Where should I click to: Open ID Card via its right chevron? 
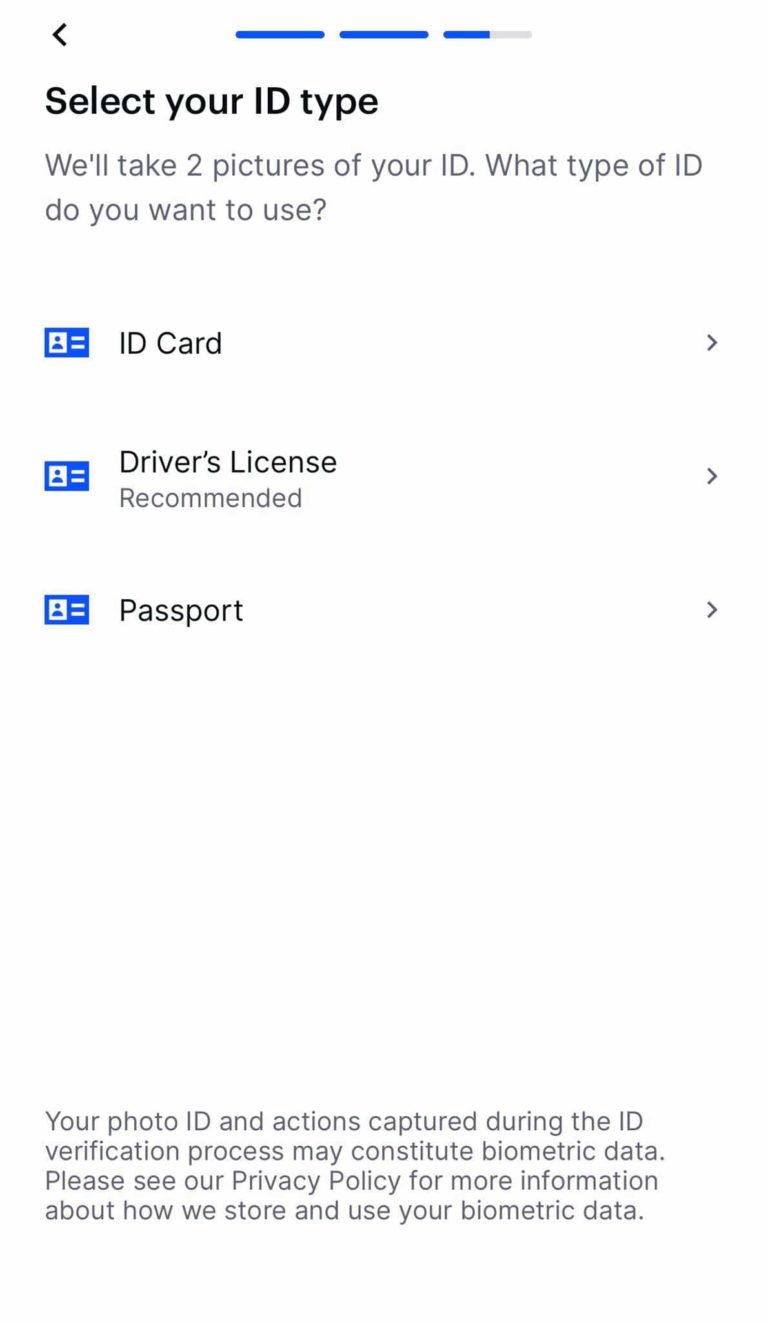coord(712,343)
